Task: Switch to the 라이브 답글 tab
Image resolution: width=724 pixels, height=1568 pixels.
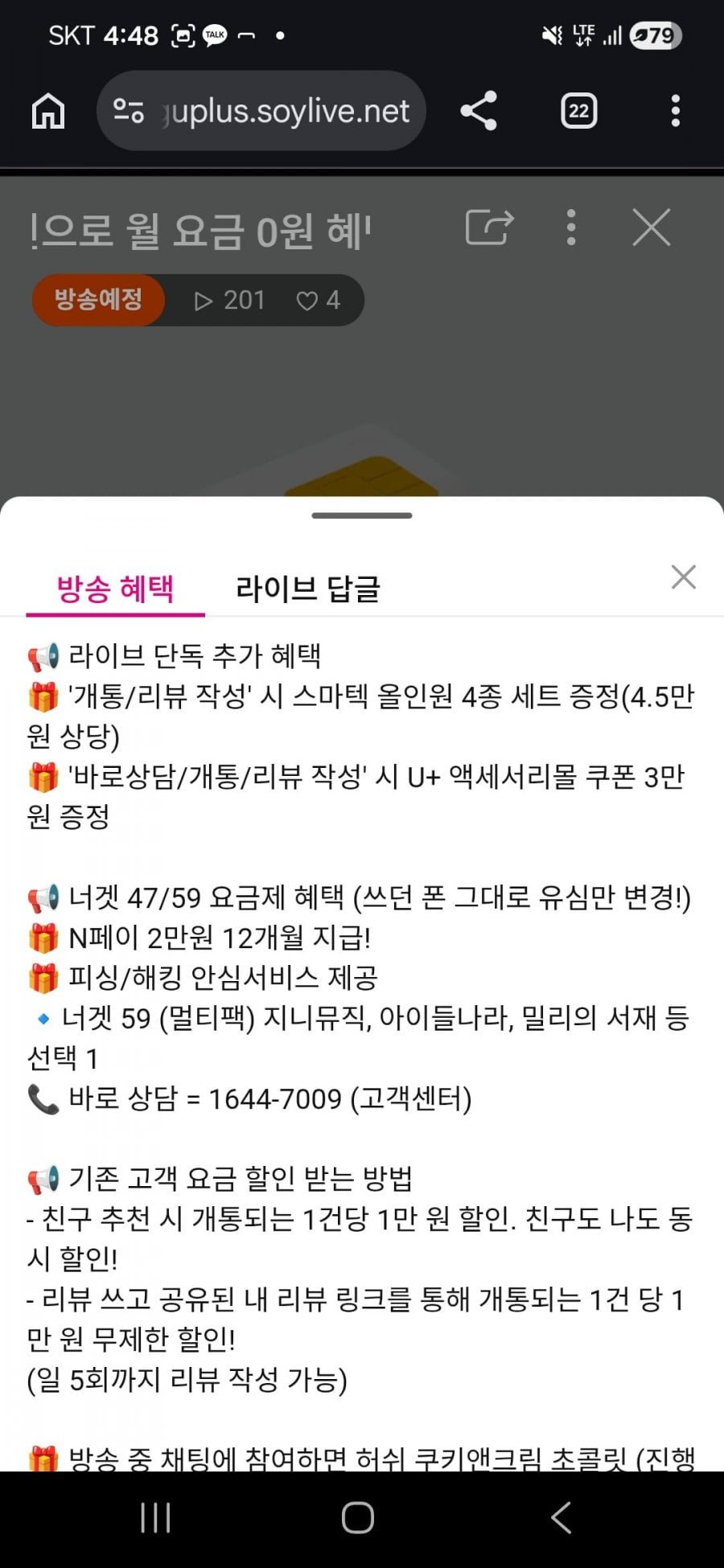Action: [307, 589]
